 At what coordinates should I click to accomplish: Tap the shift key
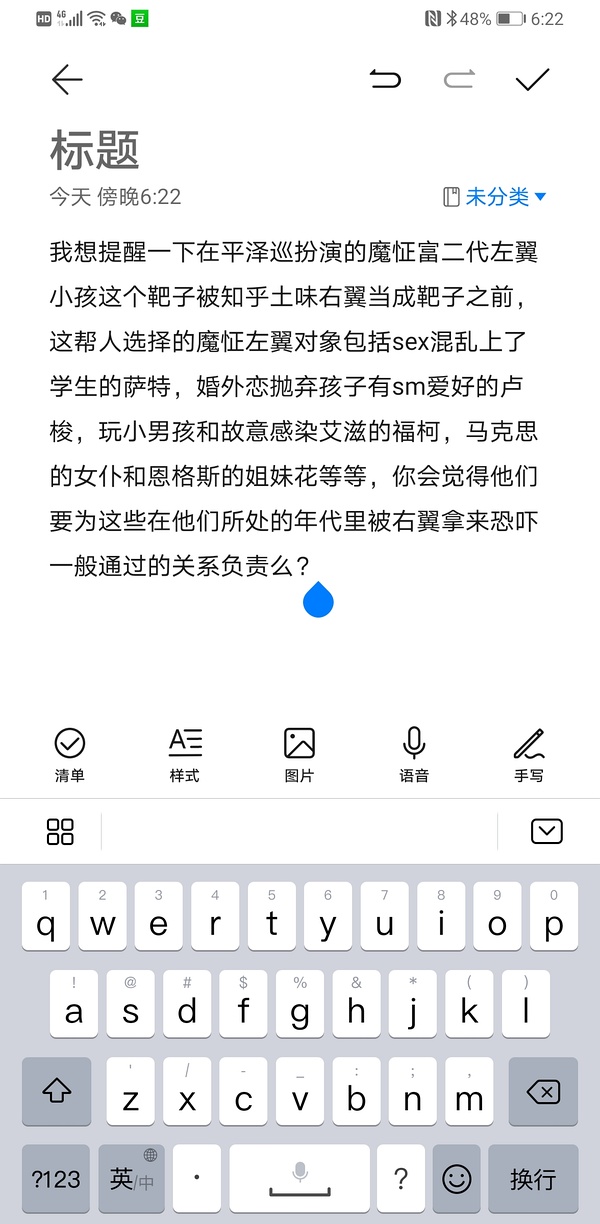pos(57,1092)
